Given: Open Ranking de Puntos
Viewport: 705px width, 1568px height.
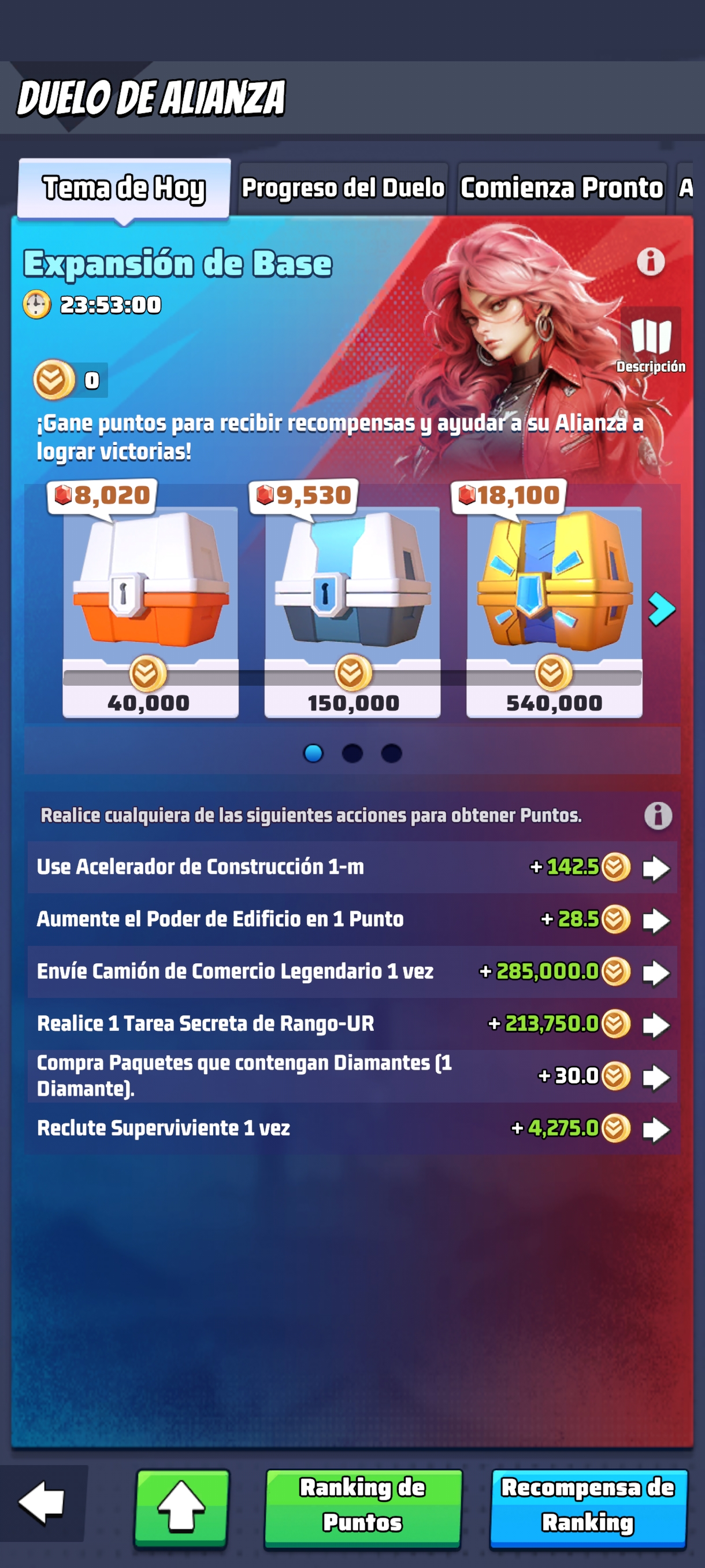Looking at the screenshot, I should point(362,1506).
